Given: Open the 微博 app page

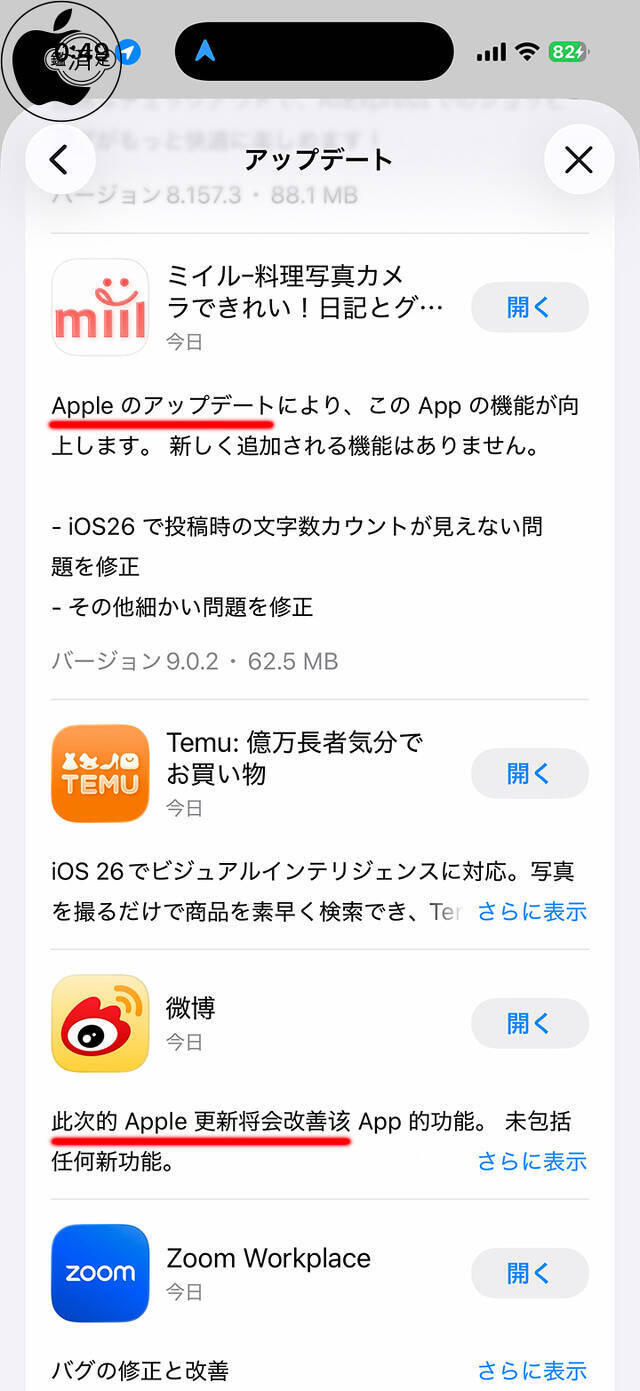Looking at the screenshot, I should click(100, 1023).
